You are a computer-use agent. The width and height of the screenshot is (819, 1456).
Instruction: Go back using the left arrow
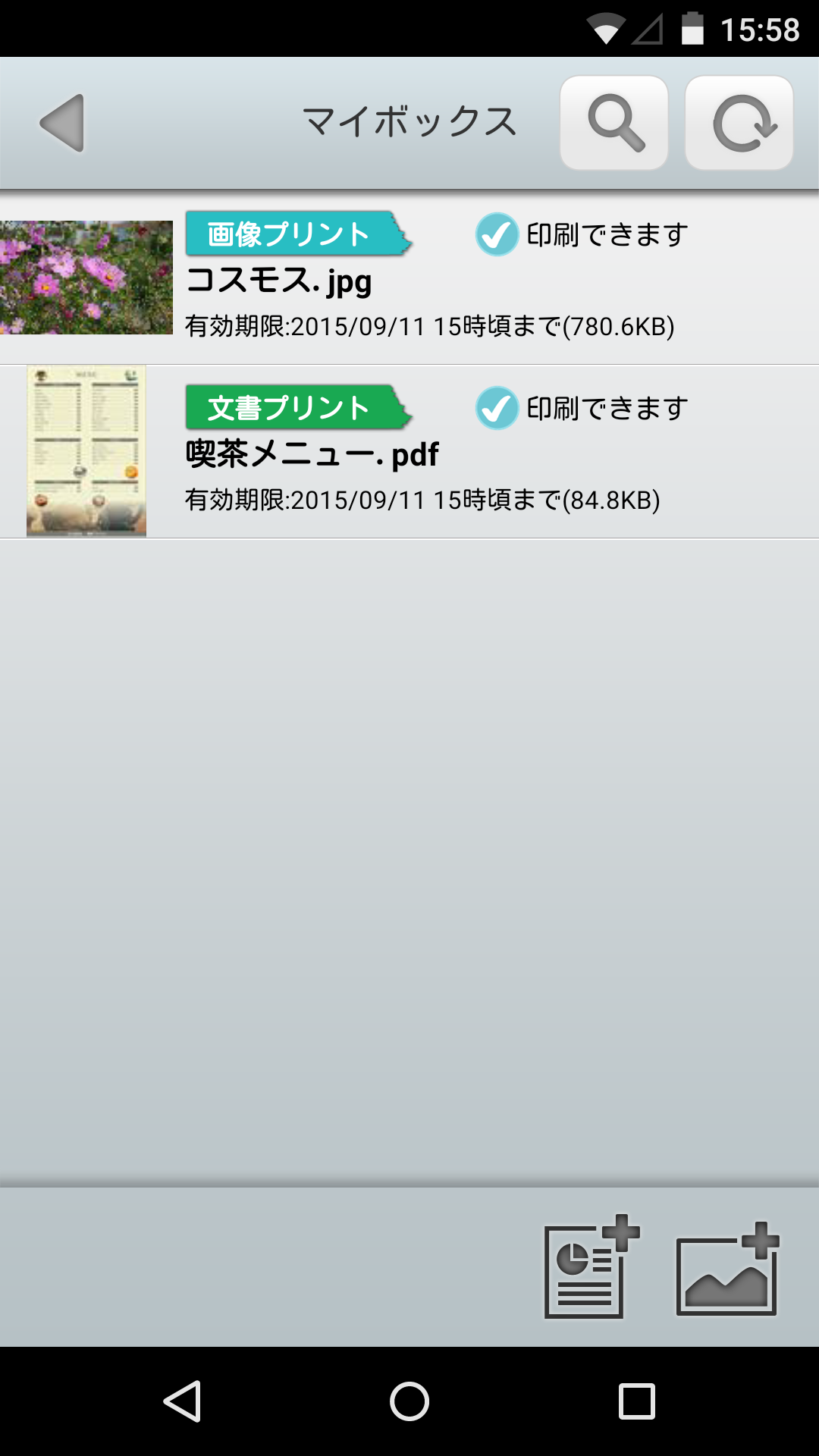(62, 123)
